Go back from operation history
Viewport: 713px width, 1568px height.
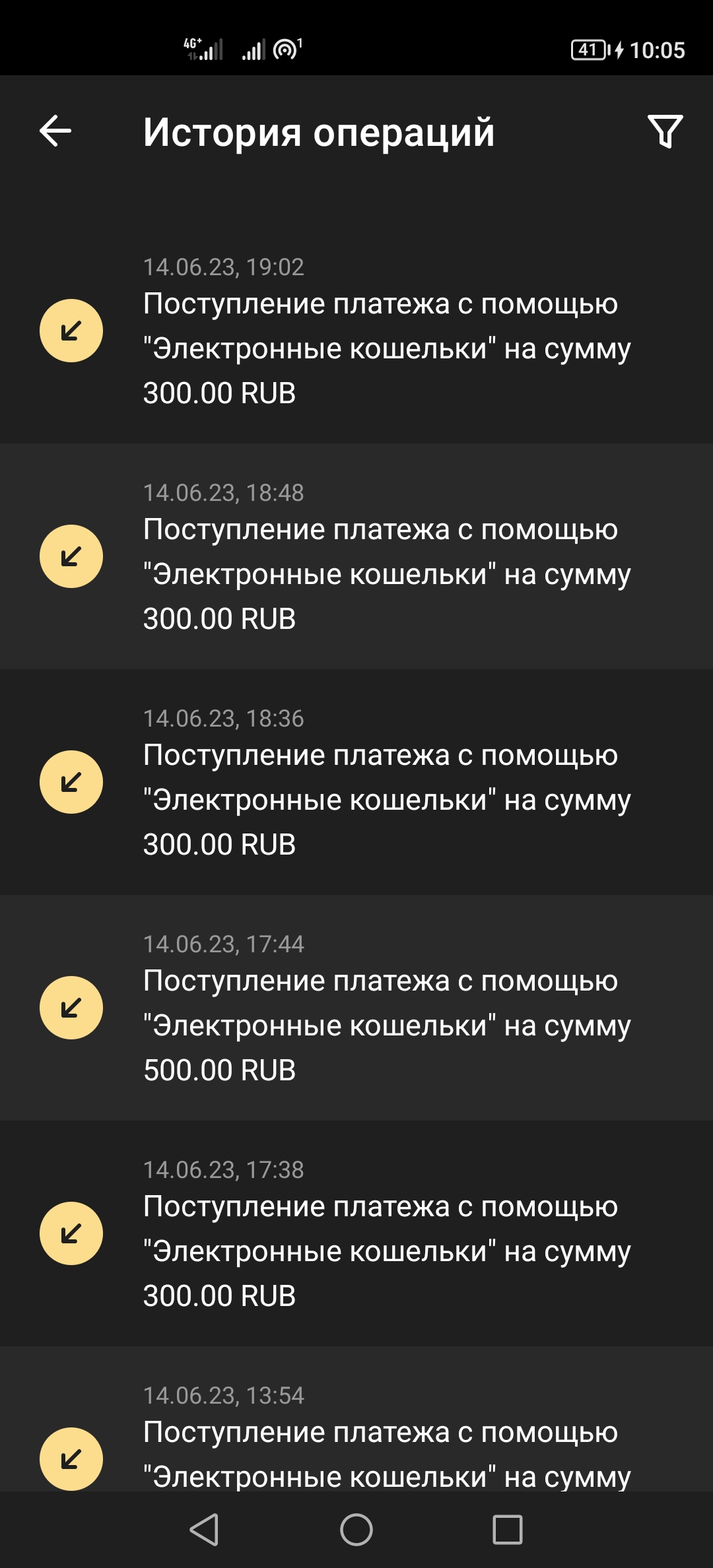pos(55,131)
